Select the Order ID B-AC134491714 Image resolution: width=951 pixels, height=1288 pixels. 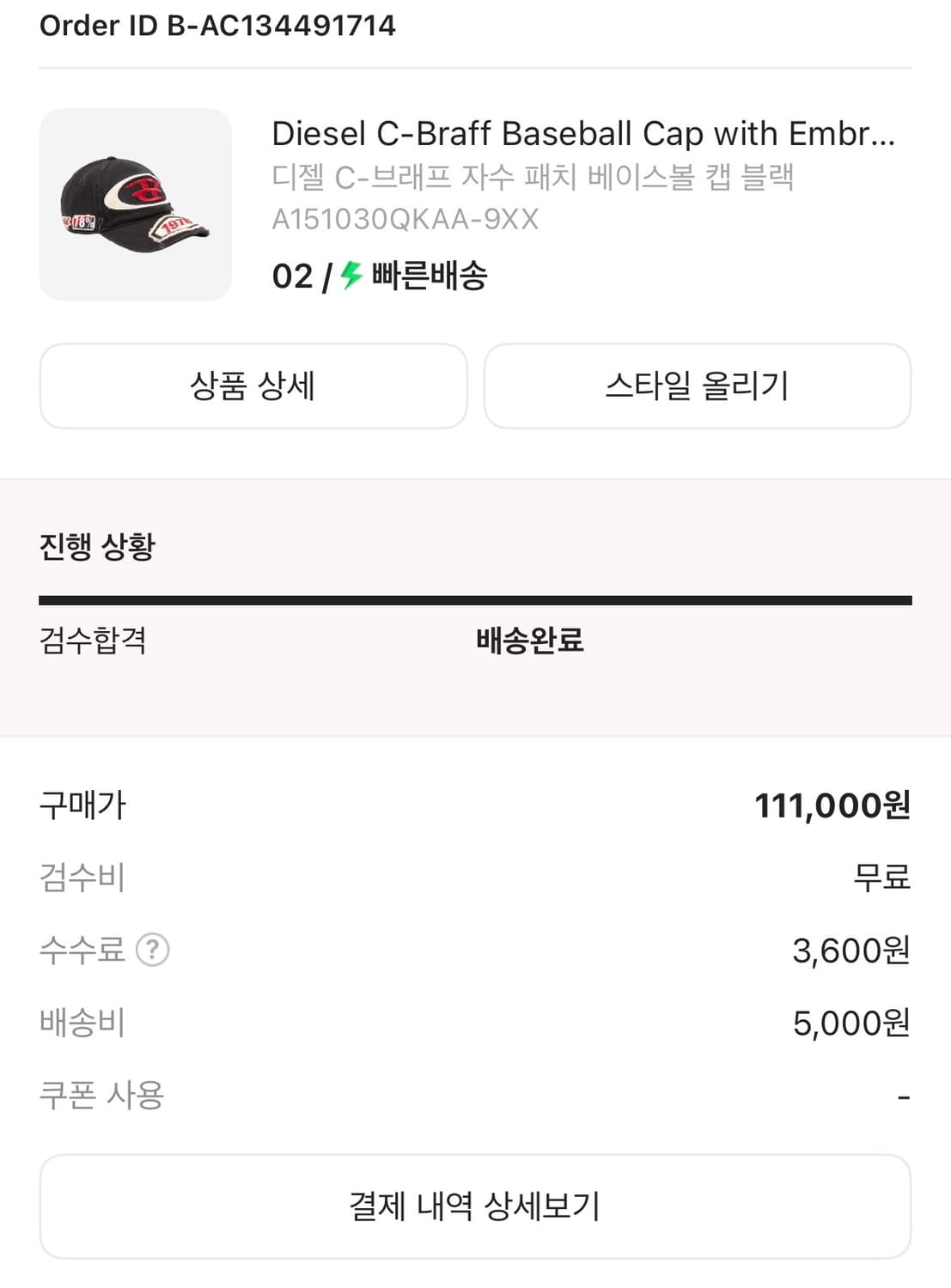coord(216,26)
